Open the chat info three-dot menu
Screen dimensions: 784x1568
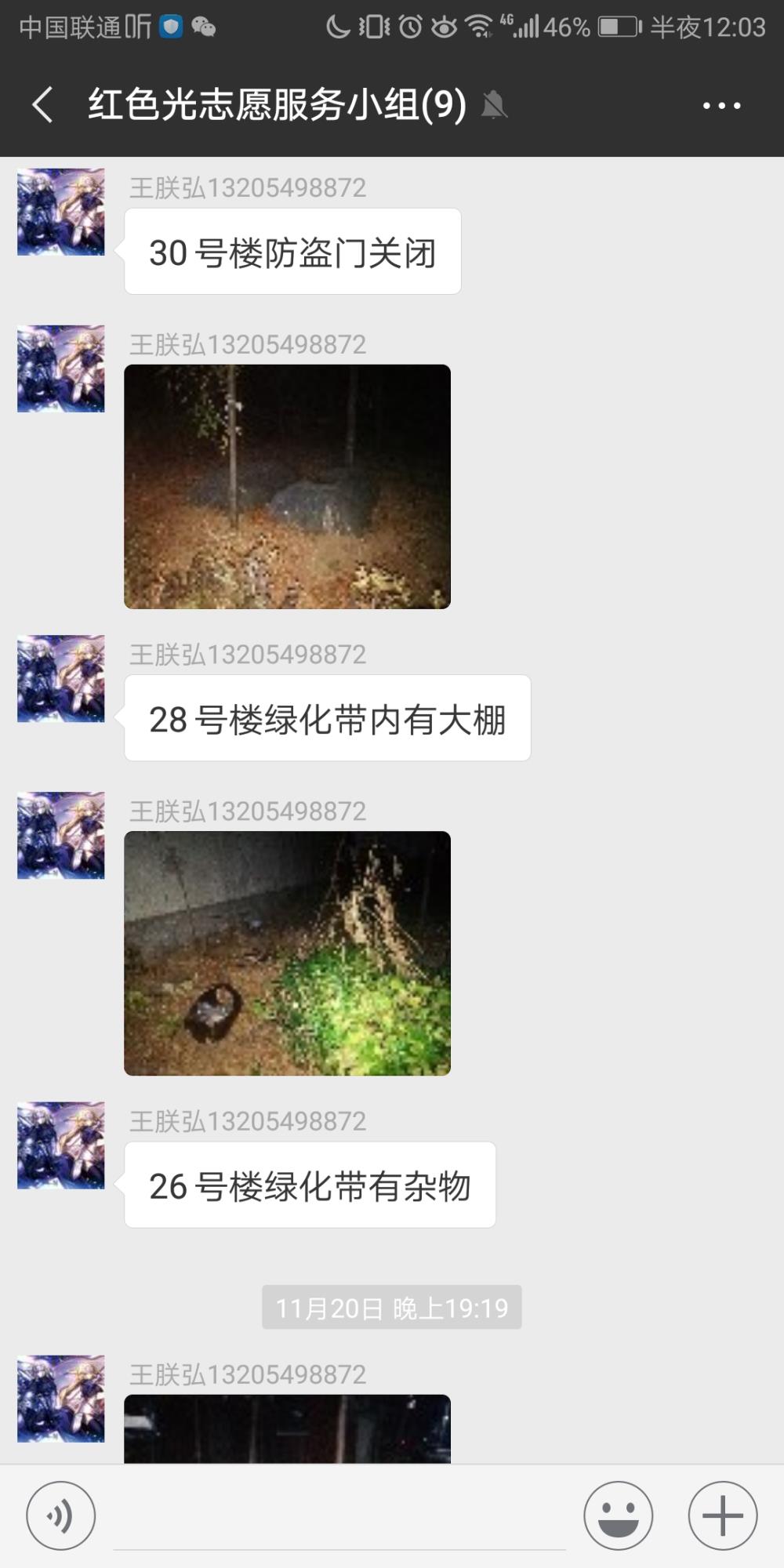721,105
